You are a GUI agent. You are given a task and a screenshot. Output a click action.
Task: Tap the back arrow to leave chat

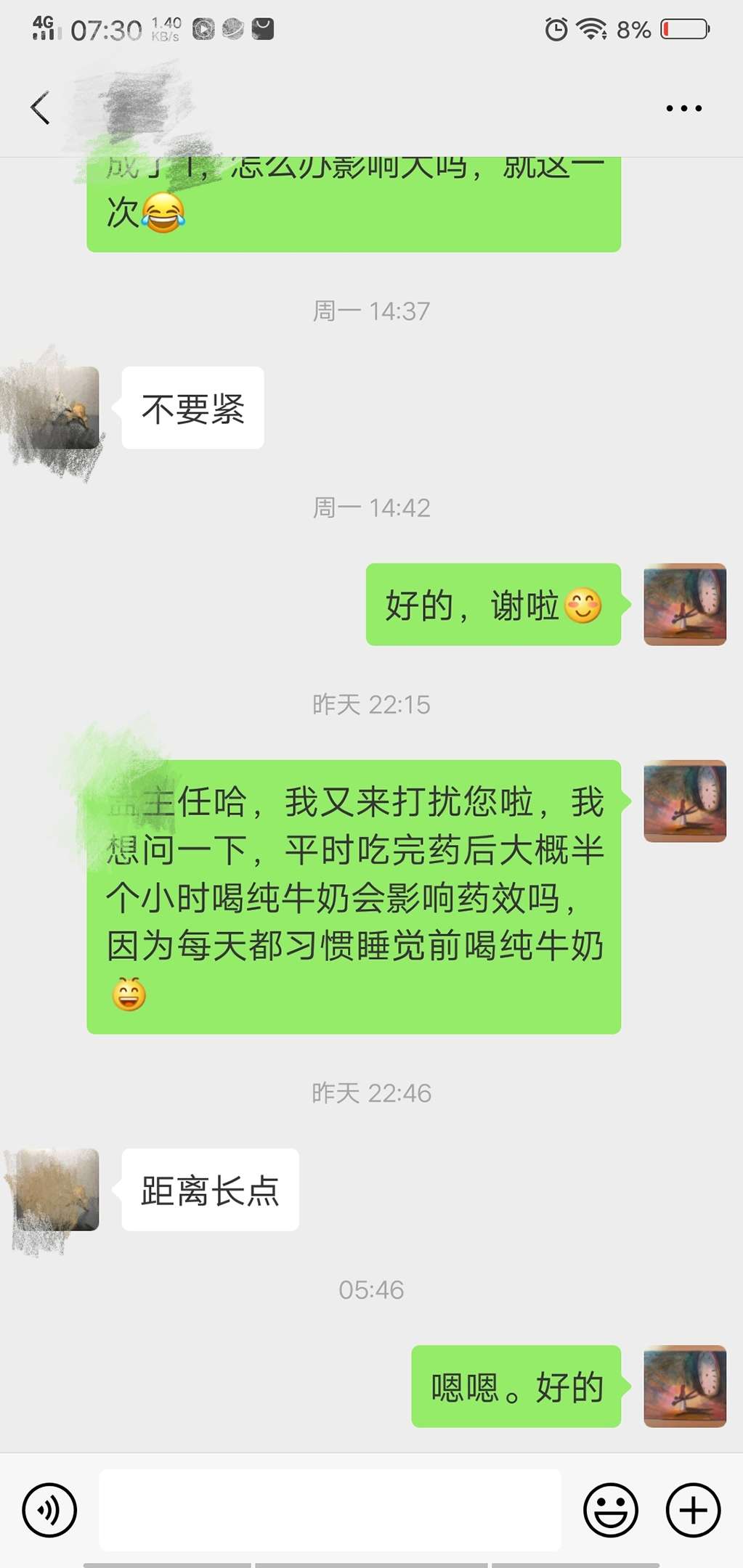click(x=40, y=107)
